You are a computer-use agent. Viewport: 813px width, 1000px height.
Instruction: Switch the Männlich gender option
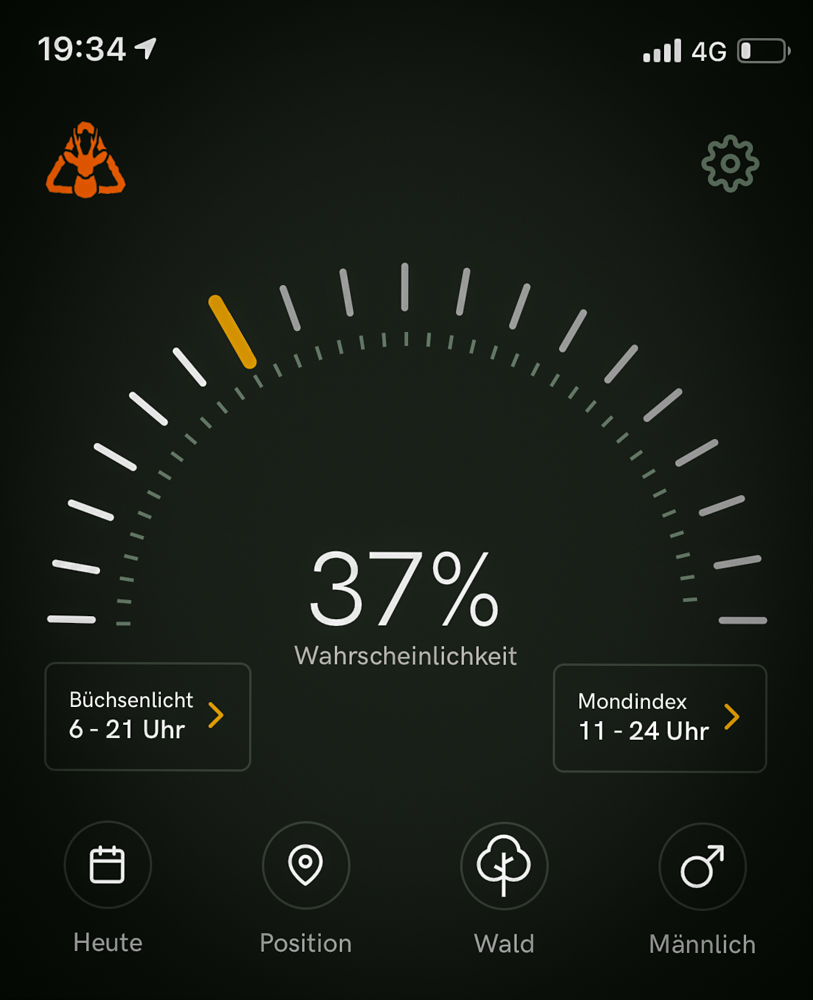[702, 866]
